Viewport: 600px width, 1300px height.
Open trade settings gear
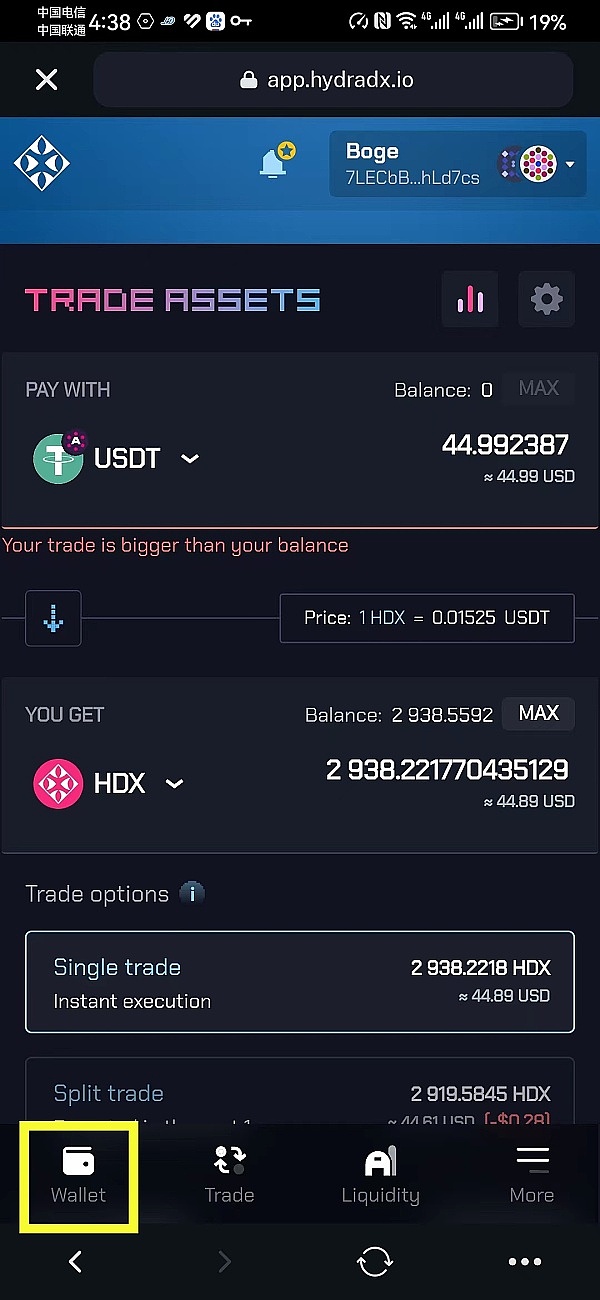pyautogui.click(x=546, y=299)
